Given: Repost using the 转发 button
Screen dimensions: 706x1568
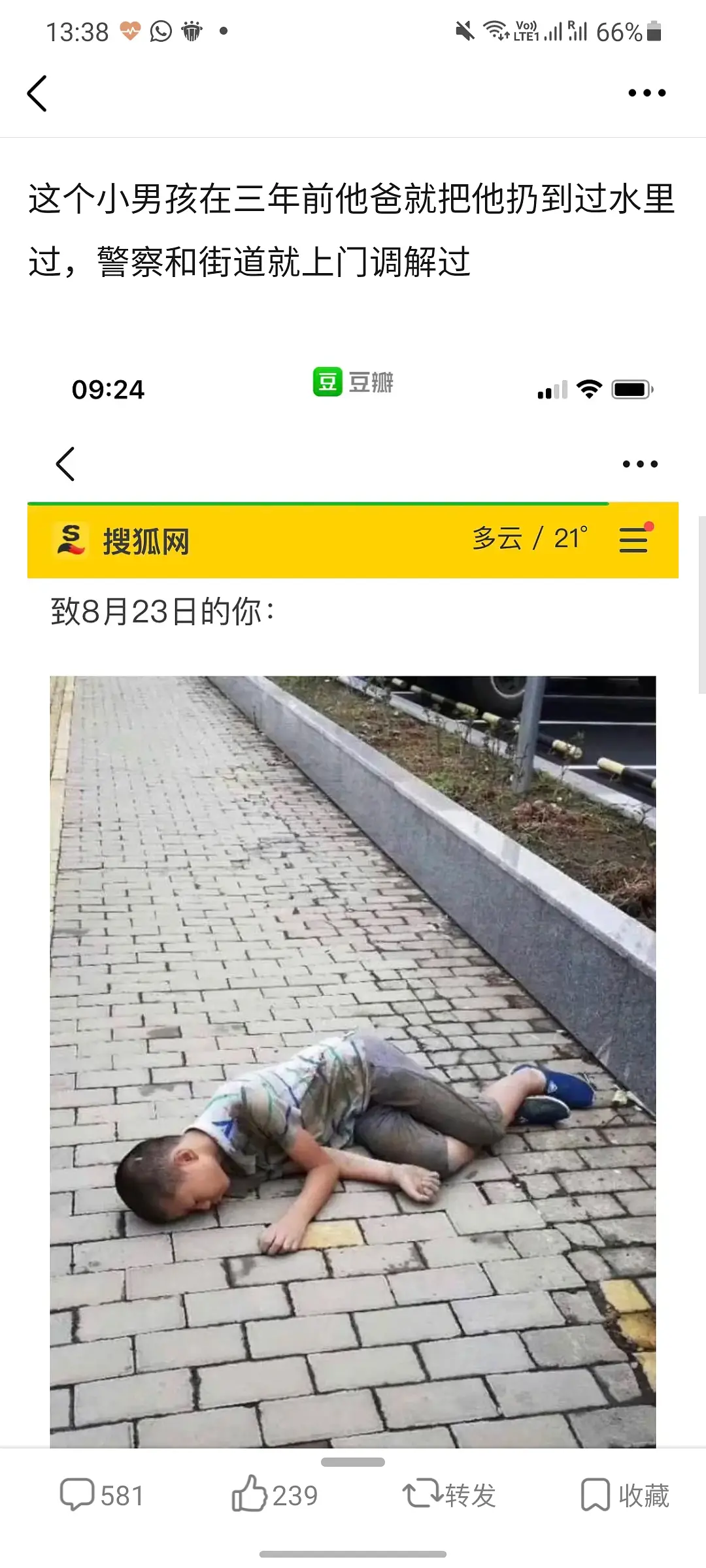Looking at the screenshot, I should point(450,1495).
